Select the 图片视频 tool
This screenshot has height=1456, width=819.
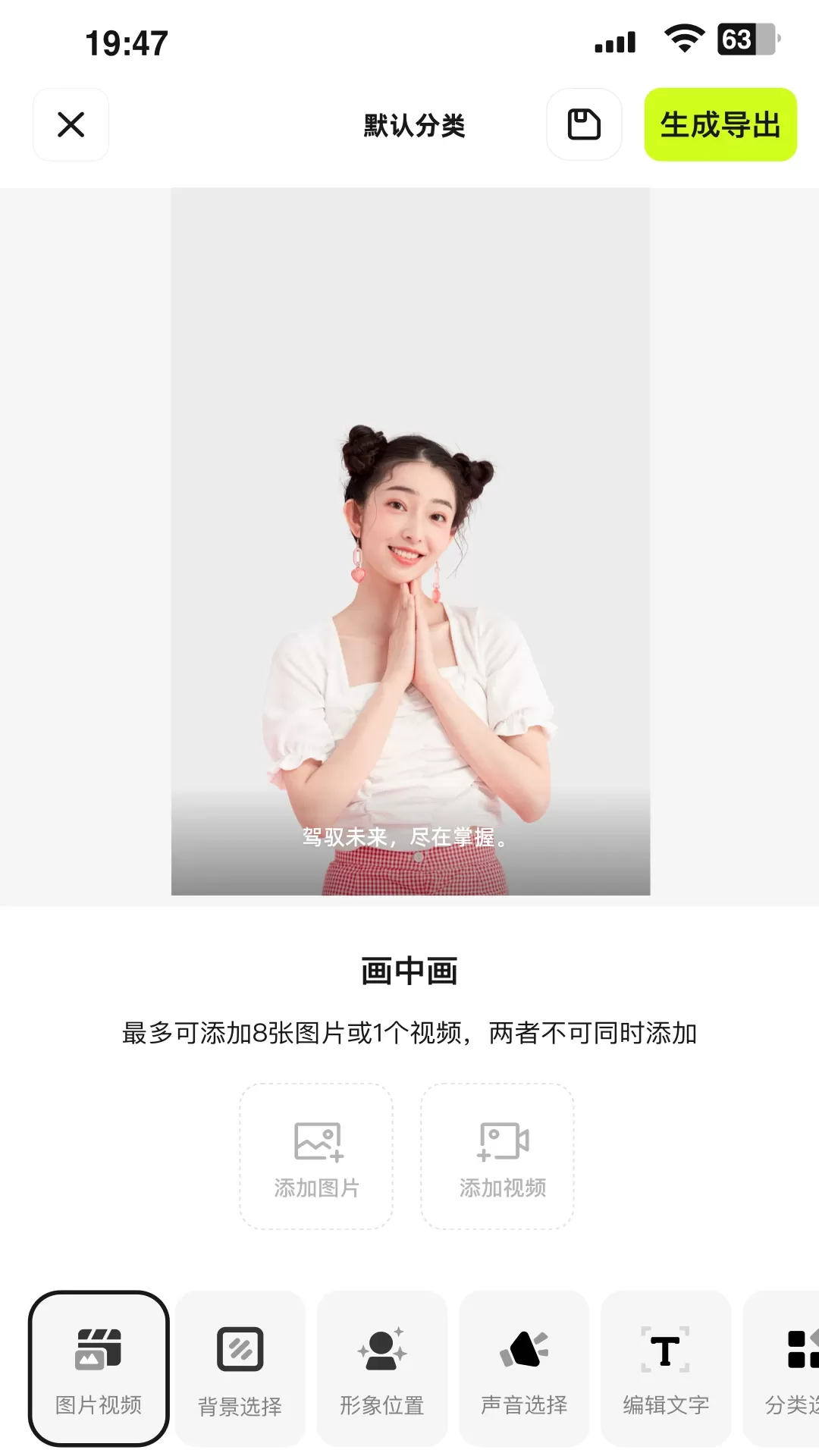[x=99, y=1368]
